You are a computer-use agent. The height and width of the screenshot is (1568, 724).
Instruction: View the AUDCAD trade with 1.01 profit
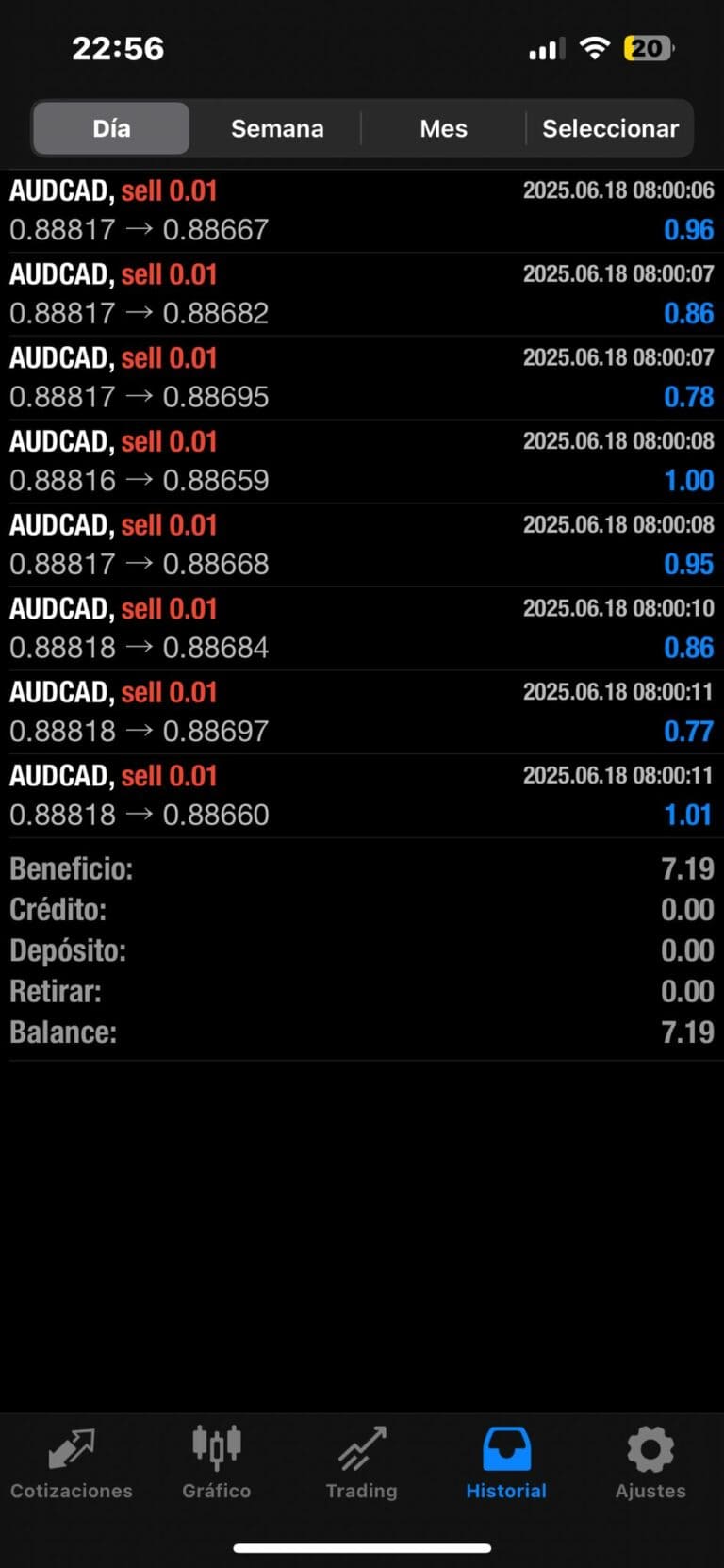coord(362,796)
